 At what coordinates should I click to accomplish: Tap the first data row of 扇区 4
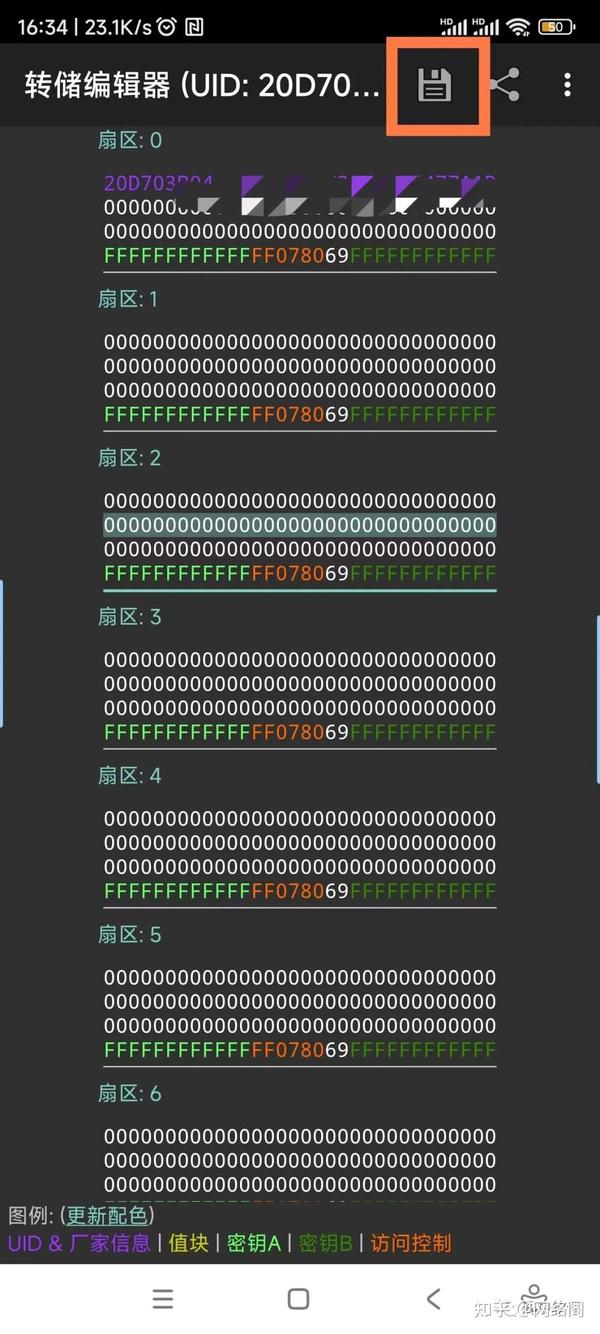[x=300, y=819]
